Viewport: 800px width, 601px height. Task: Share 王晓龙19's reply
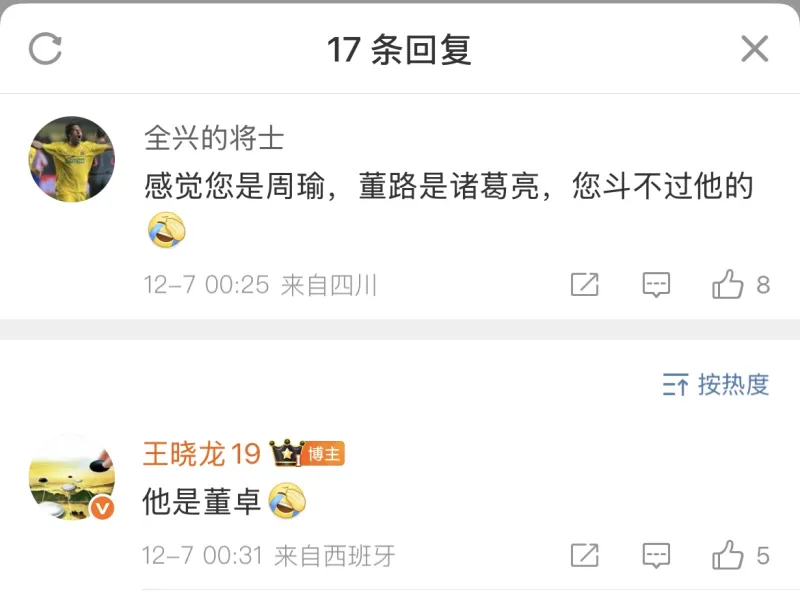584,555
